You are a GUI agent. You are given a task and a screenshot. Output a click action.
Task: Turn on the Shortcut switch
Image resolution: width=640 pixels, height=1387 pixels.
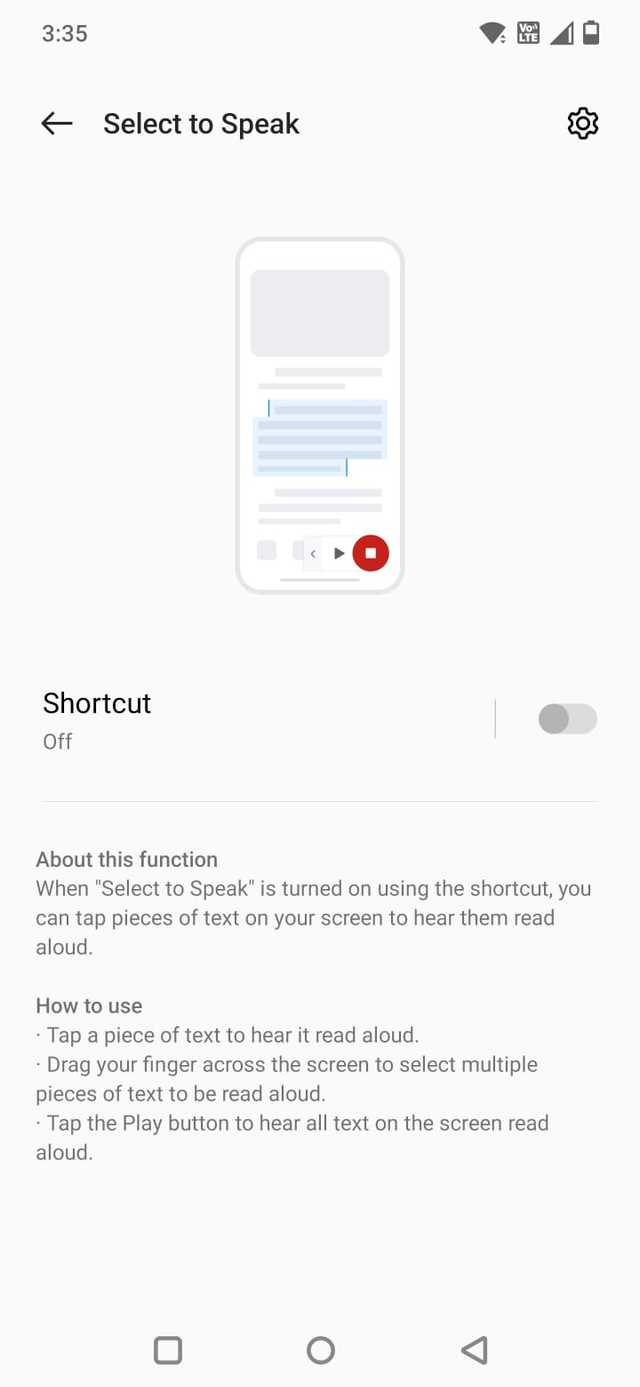[567, 719]
